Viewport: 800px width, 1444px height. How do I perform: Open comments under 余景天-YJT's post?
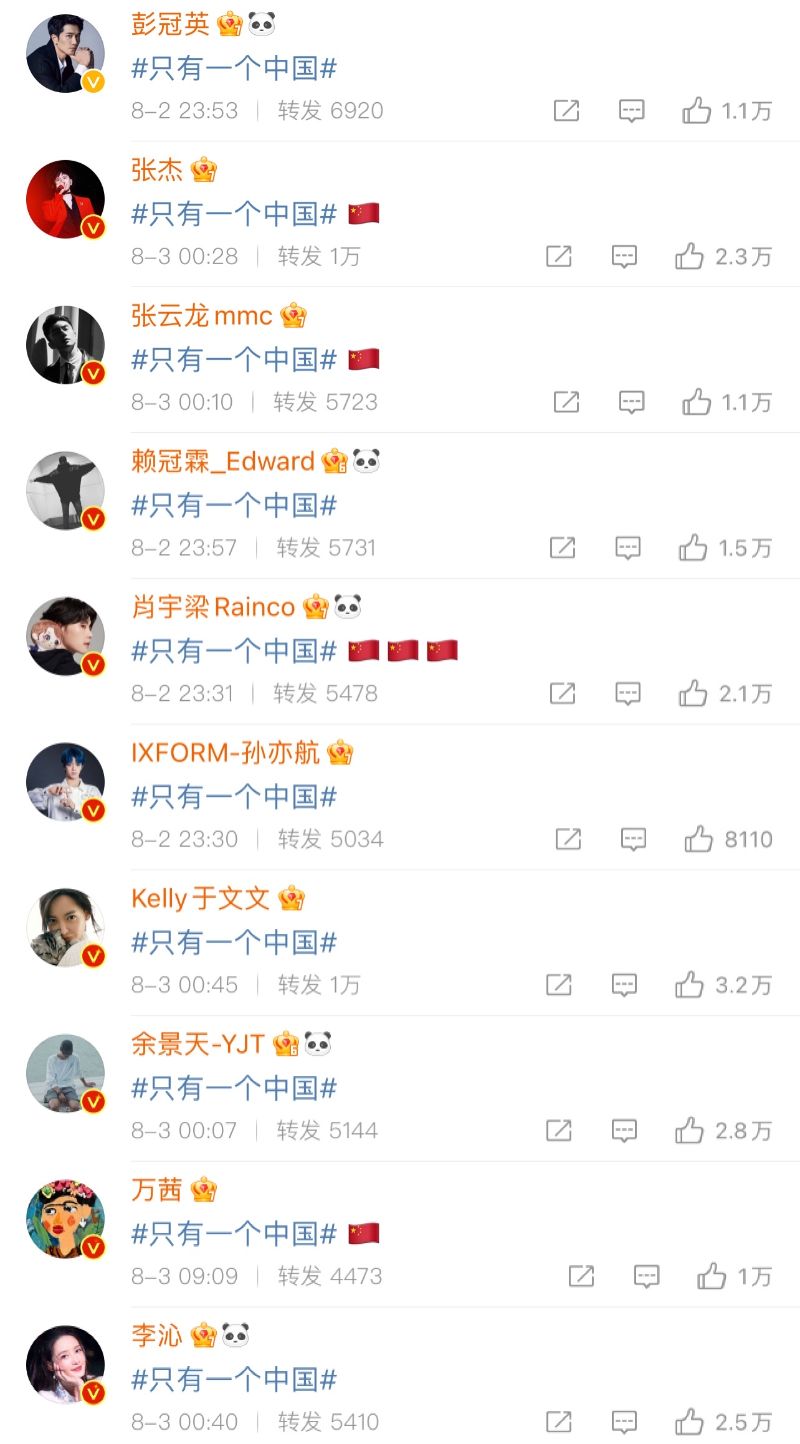click(624, 1131)
